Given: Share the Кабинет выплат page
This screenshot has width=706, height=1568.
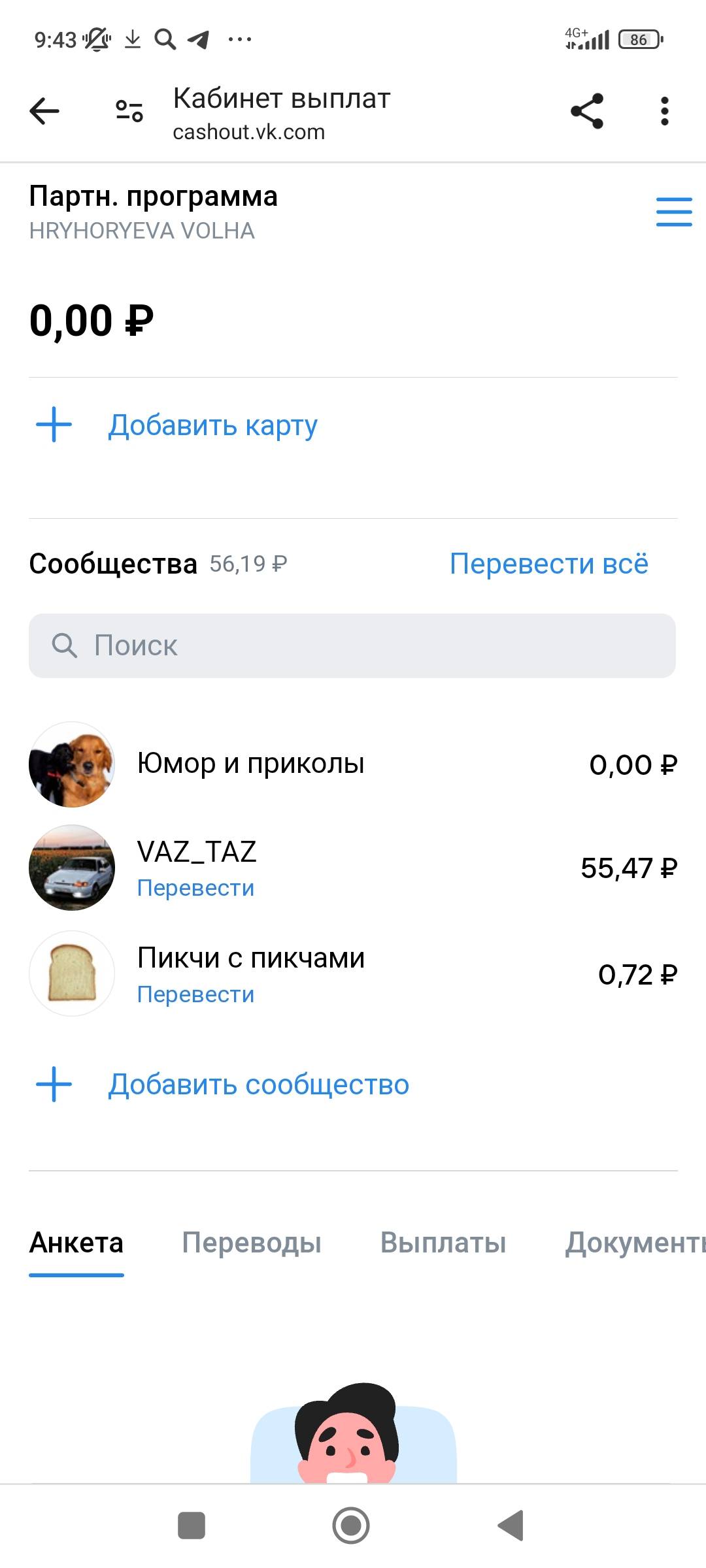Looking at the screenshot, I should pyautogui.click(x=586, y=111).
